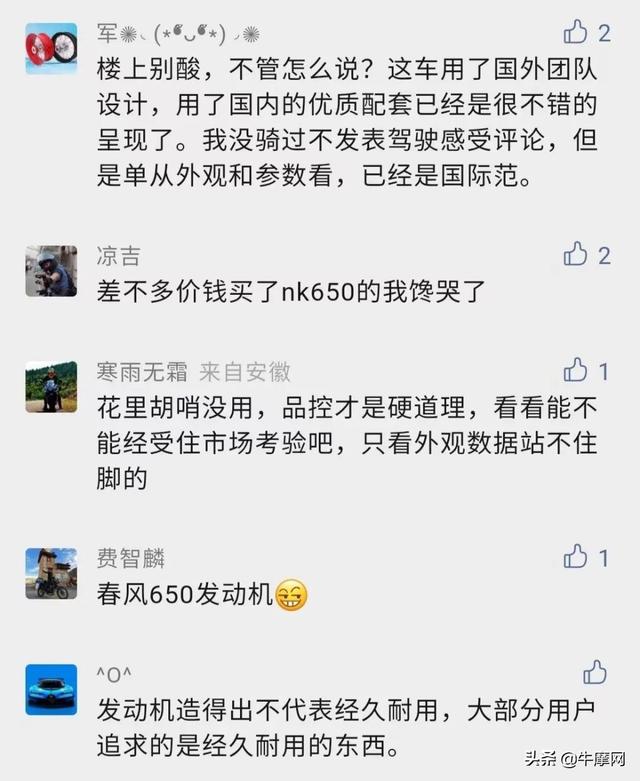Like 凉吉's comment about nk650

point(576,254)
